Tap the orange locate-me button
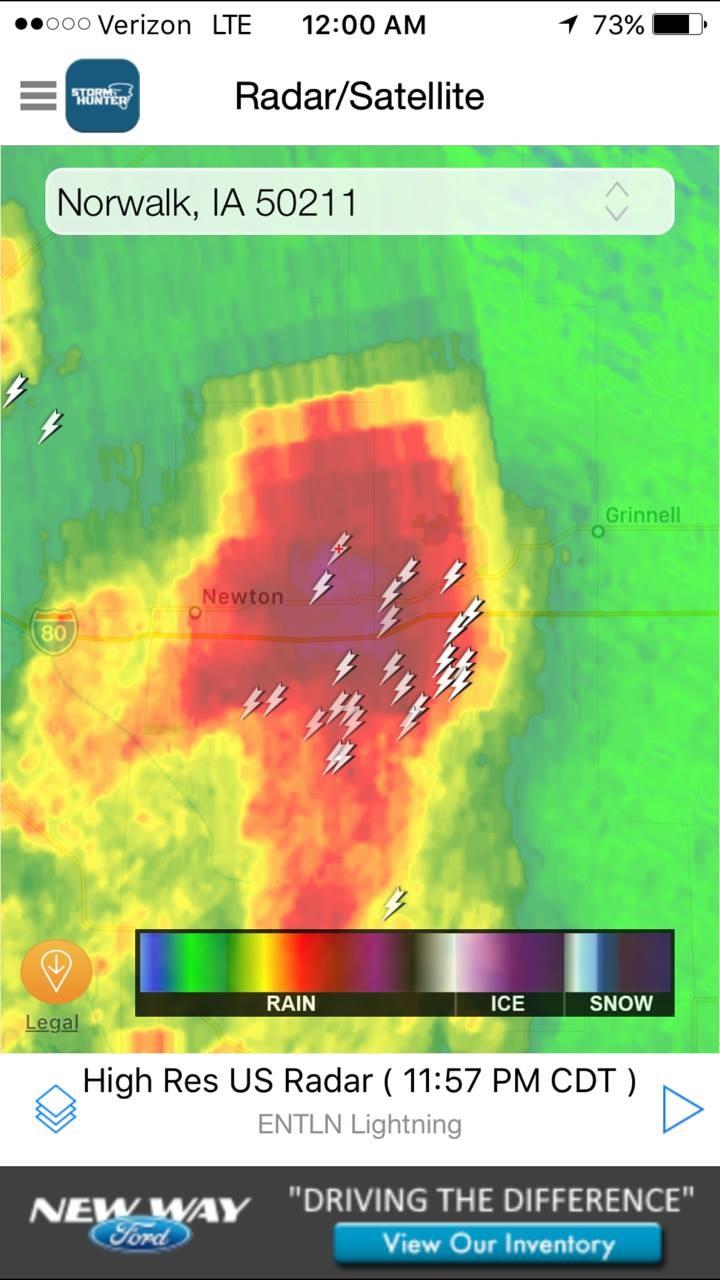720x1280 pixels. pos(56,971)
